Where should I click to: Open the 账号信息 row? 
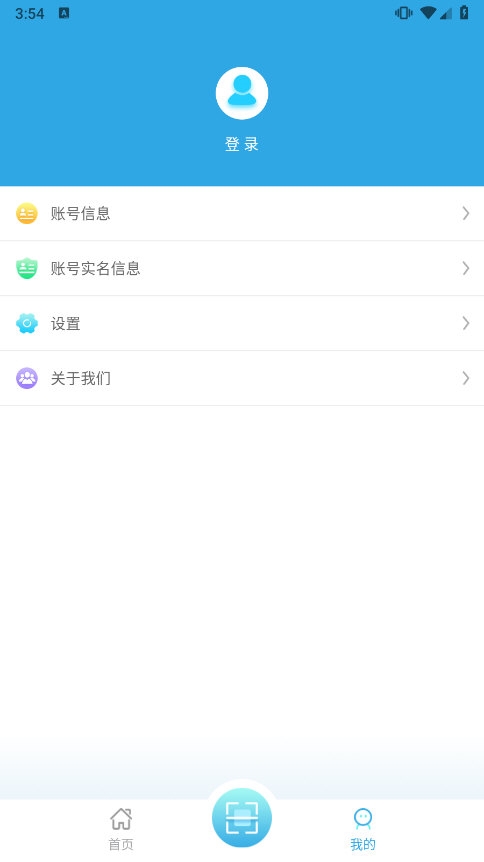pos(242,213)
